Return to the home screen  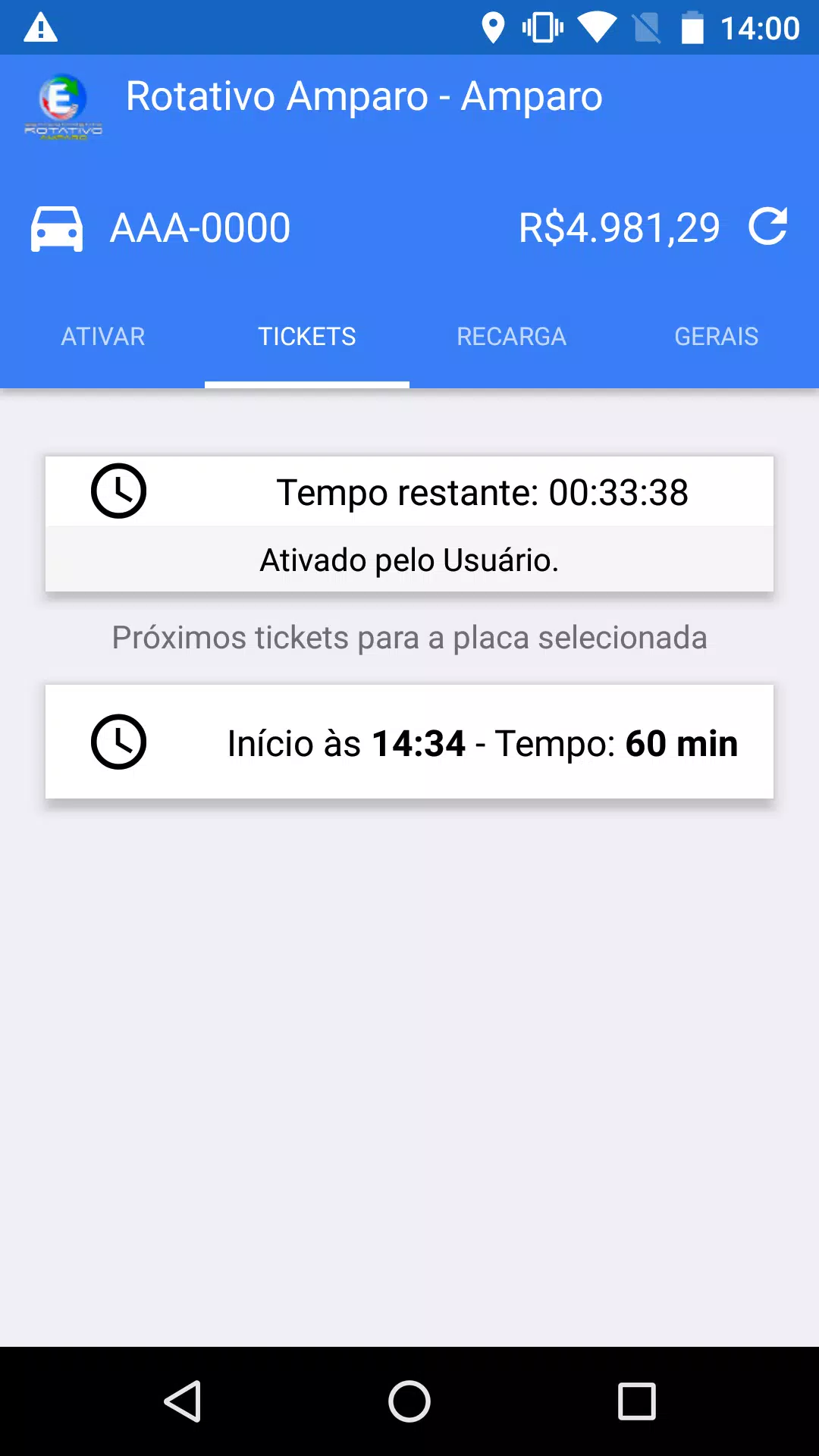point(409,1401)
